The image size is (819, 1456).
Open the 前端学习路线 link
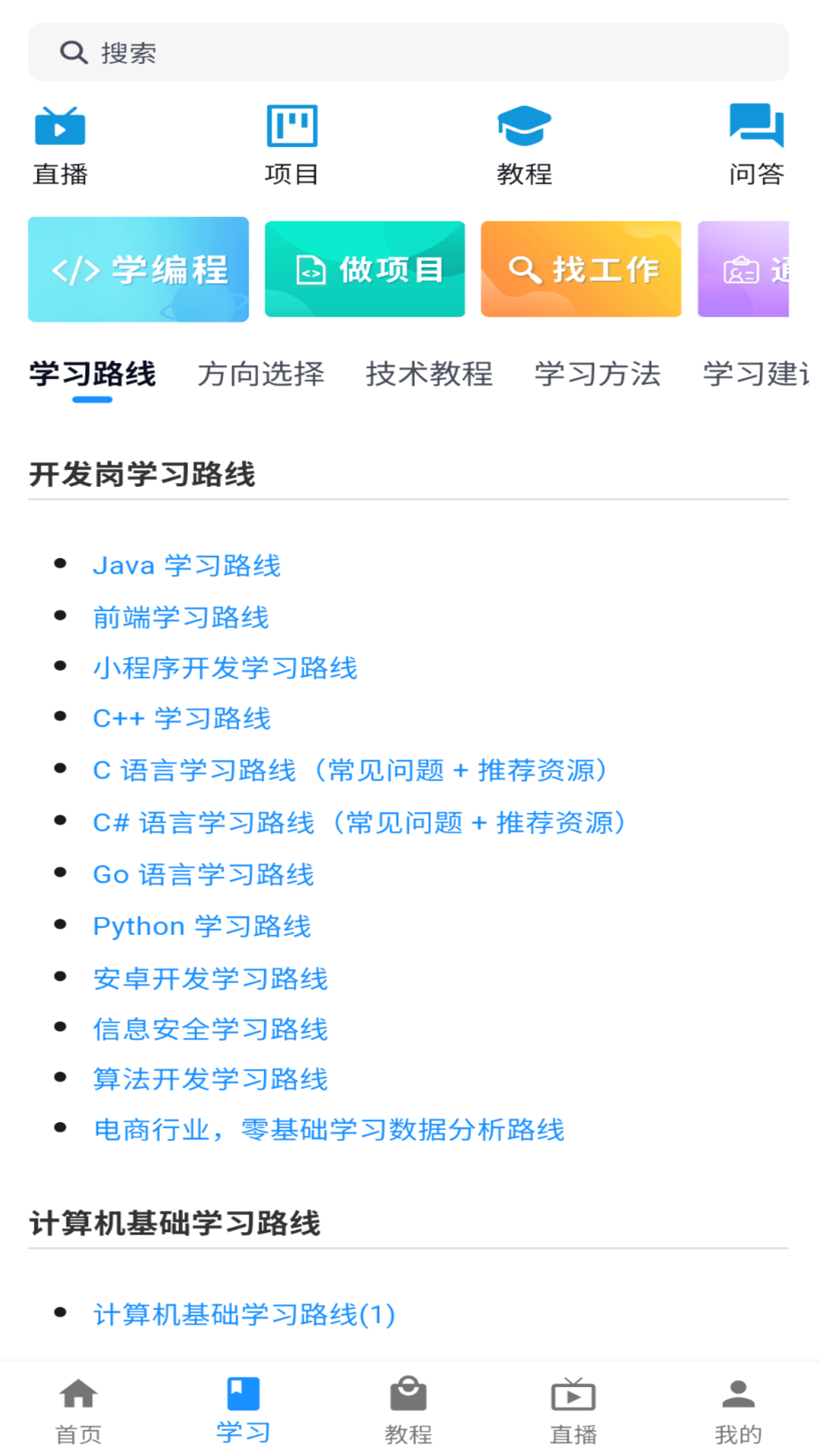click(181, 617)
